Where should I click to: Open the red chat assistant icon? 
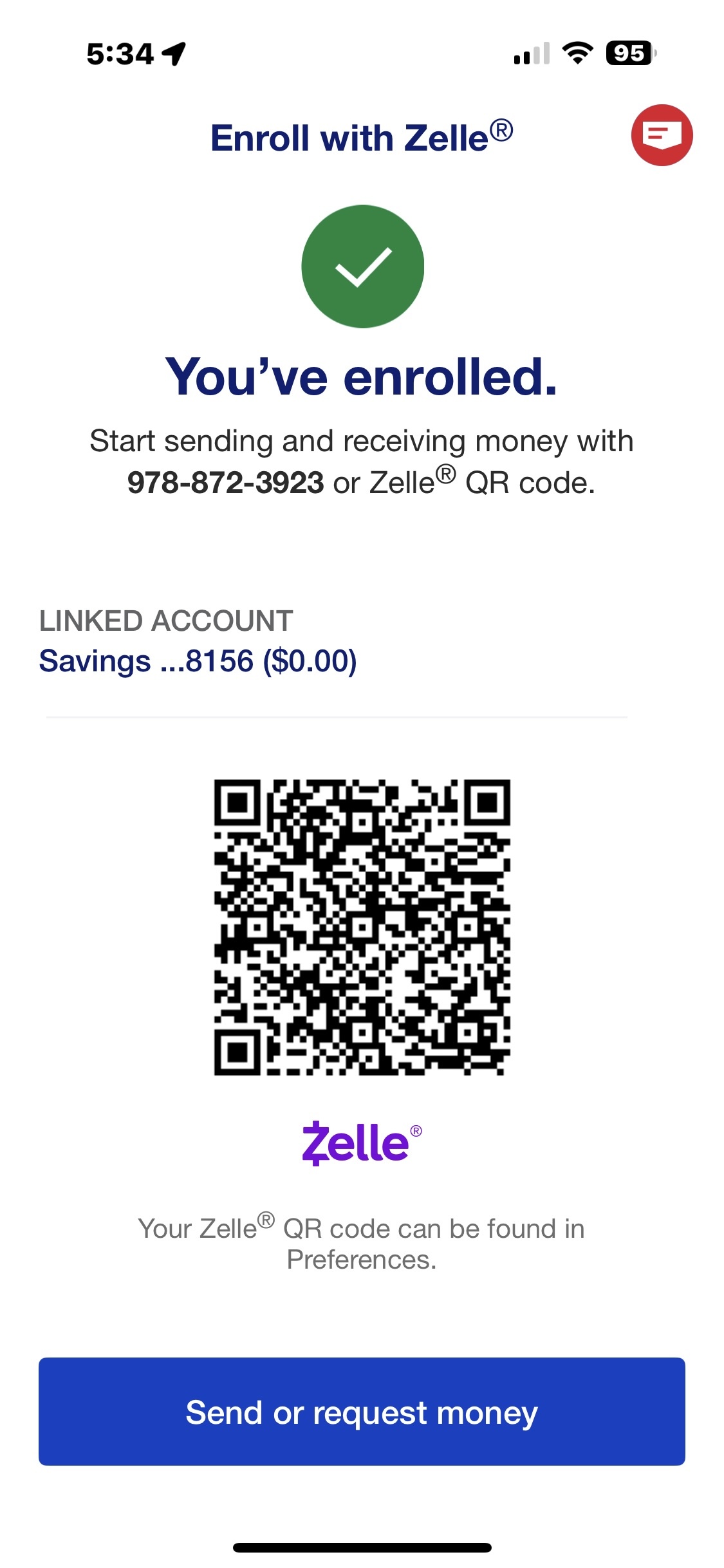click(662, 135)
